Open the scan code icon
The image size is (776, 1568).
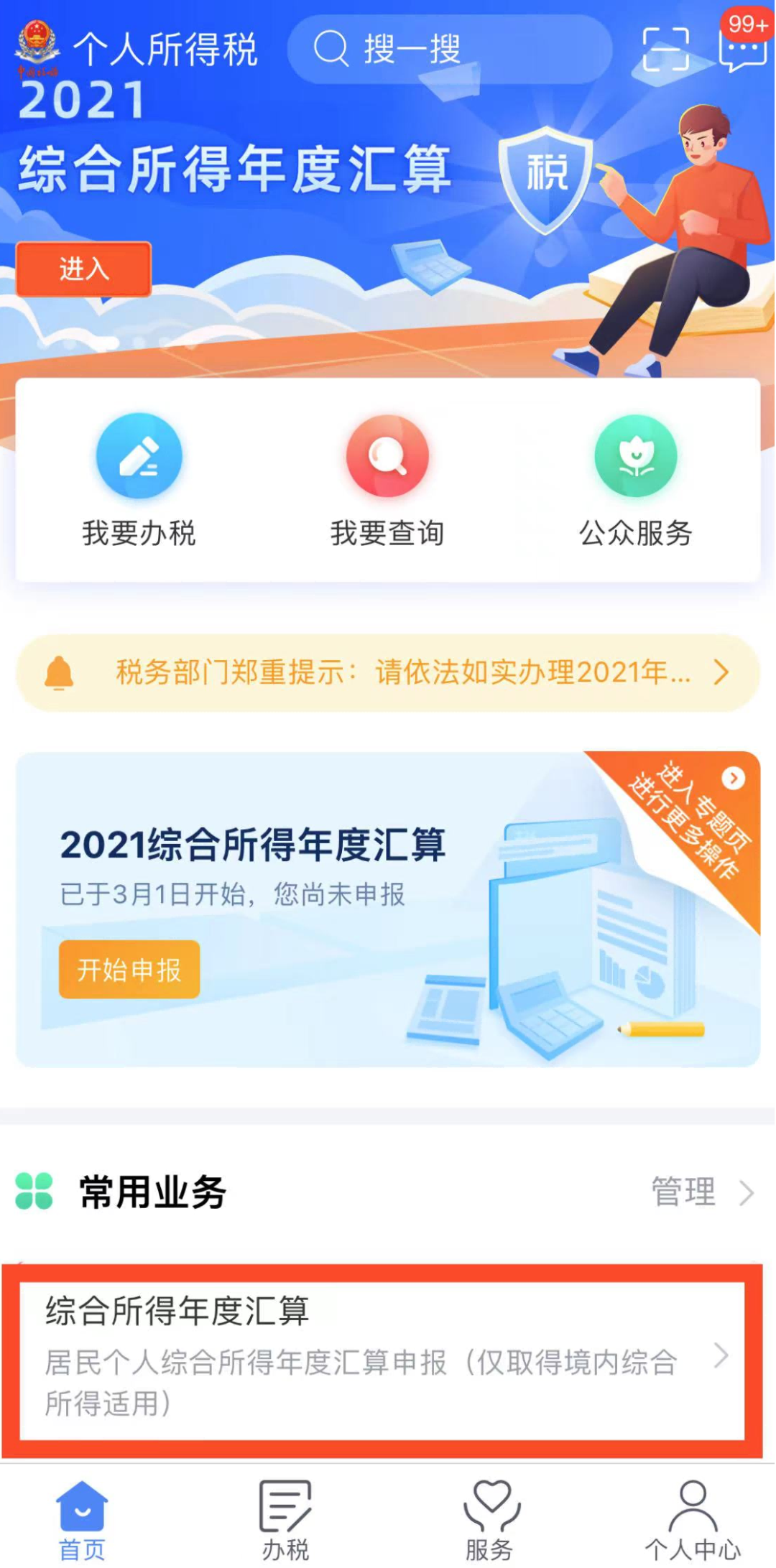665,50
